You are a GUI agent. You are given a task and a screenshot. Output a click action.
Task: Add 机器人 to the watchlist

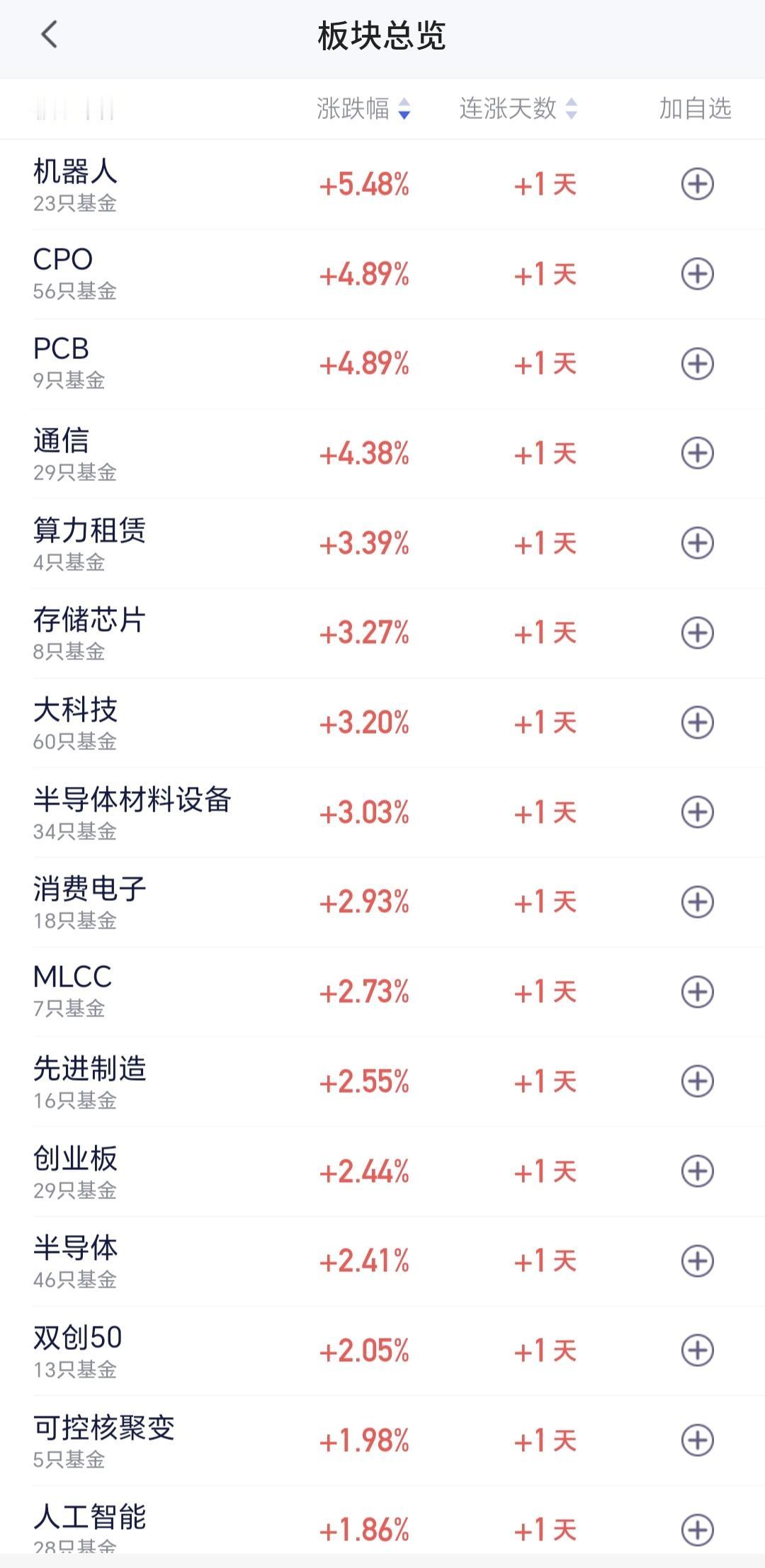[x=697, y=184]
